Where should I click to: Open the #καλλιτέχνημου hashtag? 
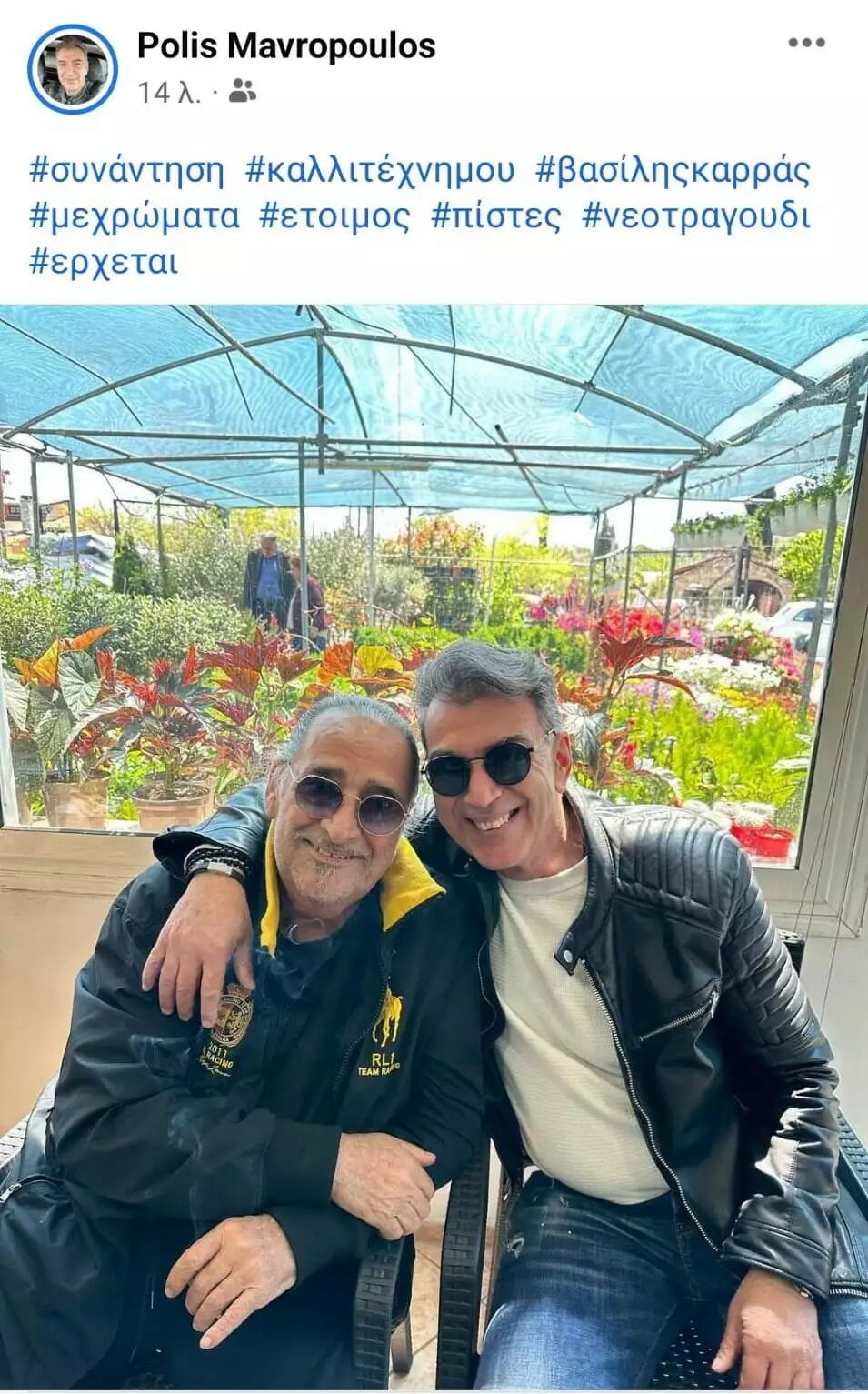click(x=380, y=170)
